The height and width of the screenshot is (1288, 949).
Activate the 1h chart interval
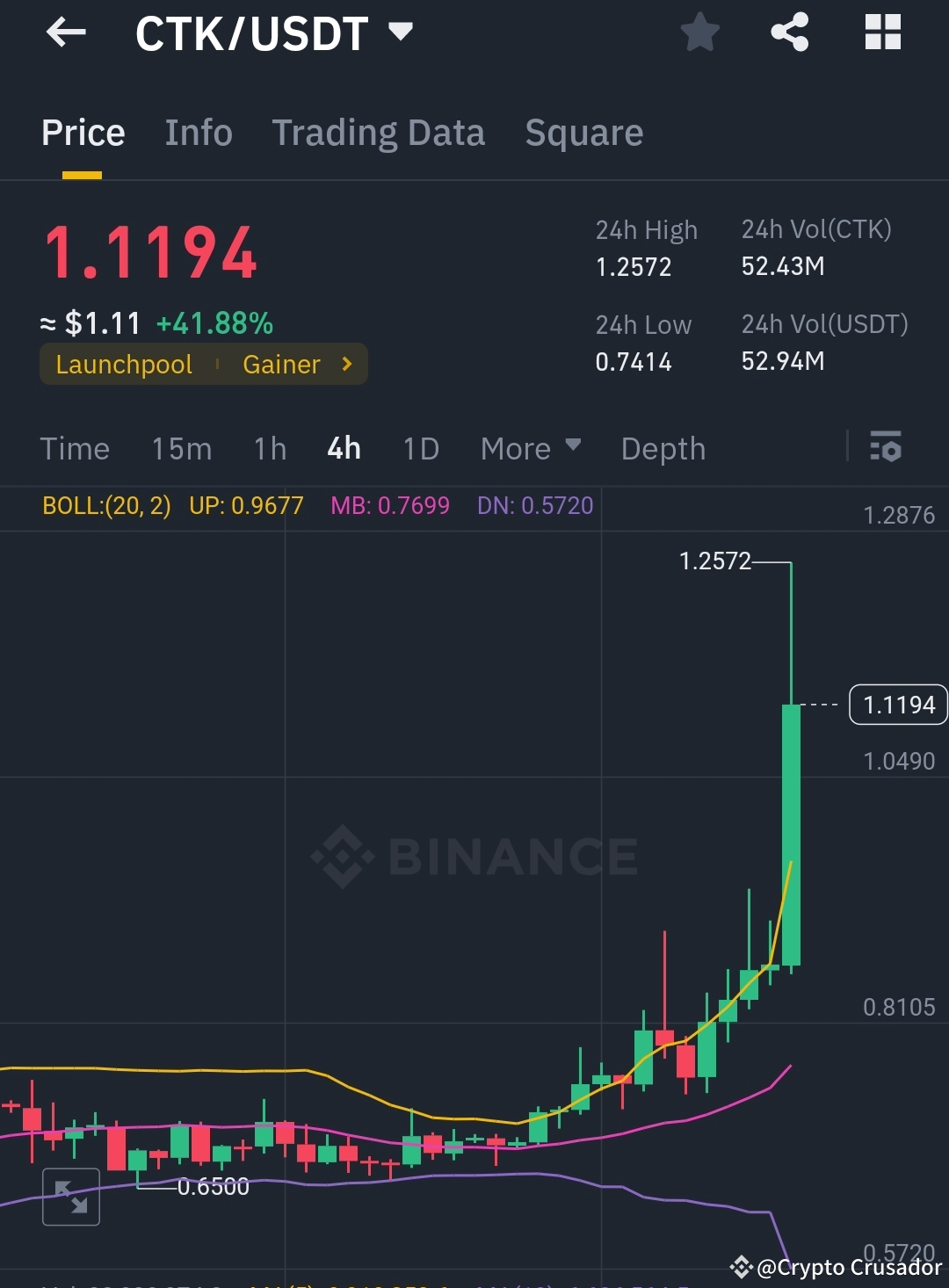tap(269, 449)
